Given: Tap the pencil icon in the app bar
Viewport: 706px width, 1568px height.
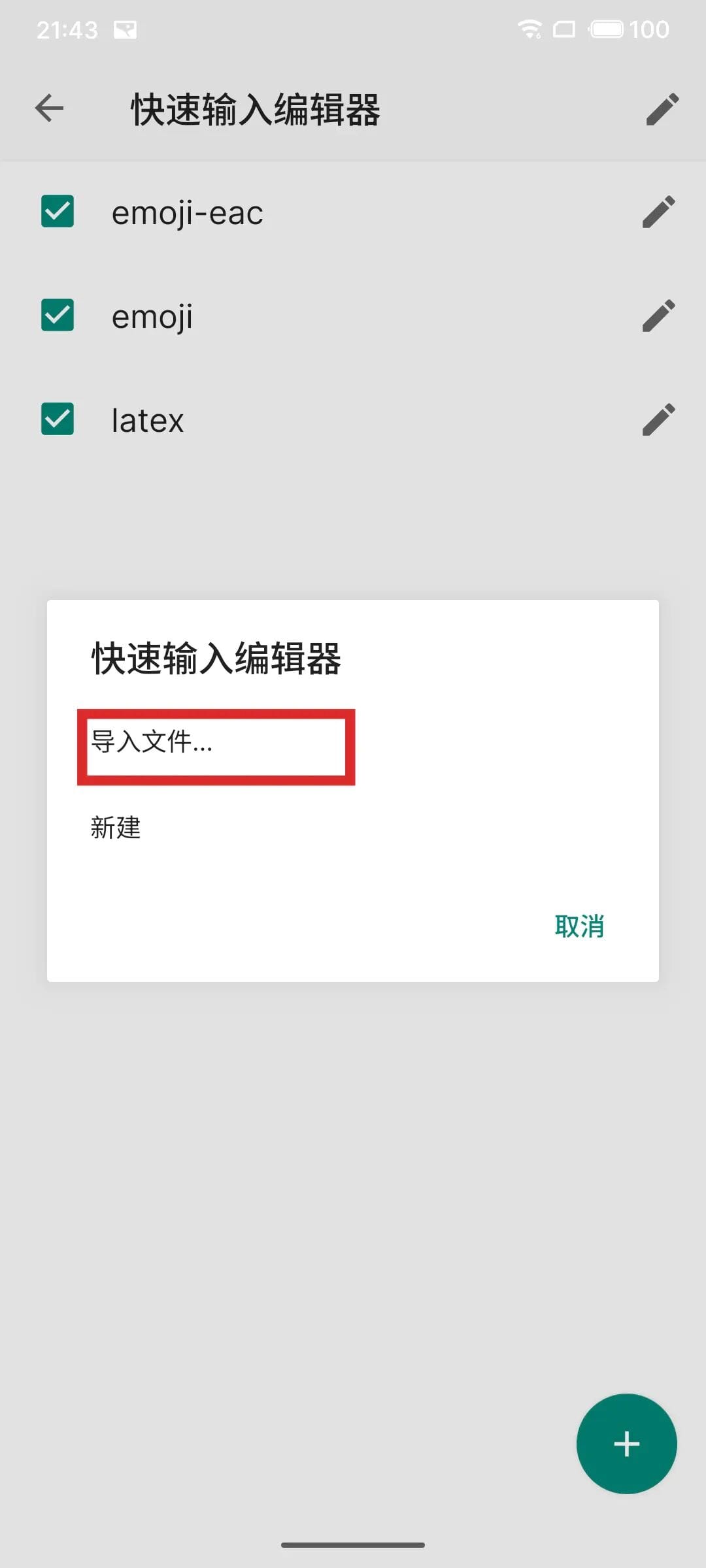Looking at the screenshot, I should click(662, 108).
